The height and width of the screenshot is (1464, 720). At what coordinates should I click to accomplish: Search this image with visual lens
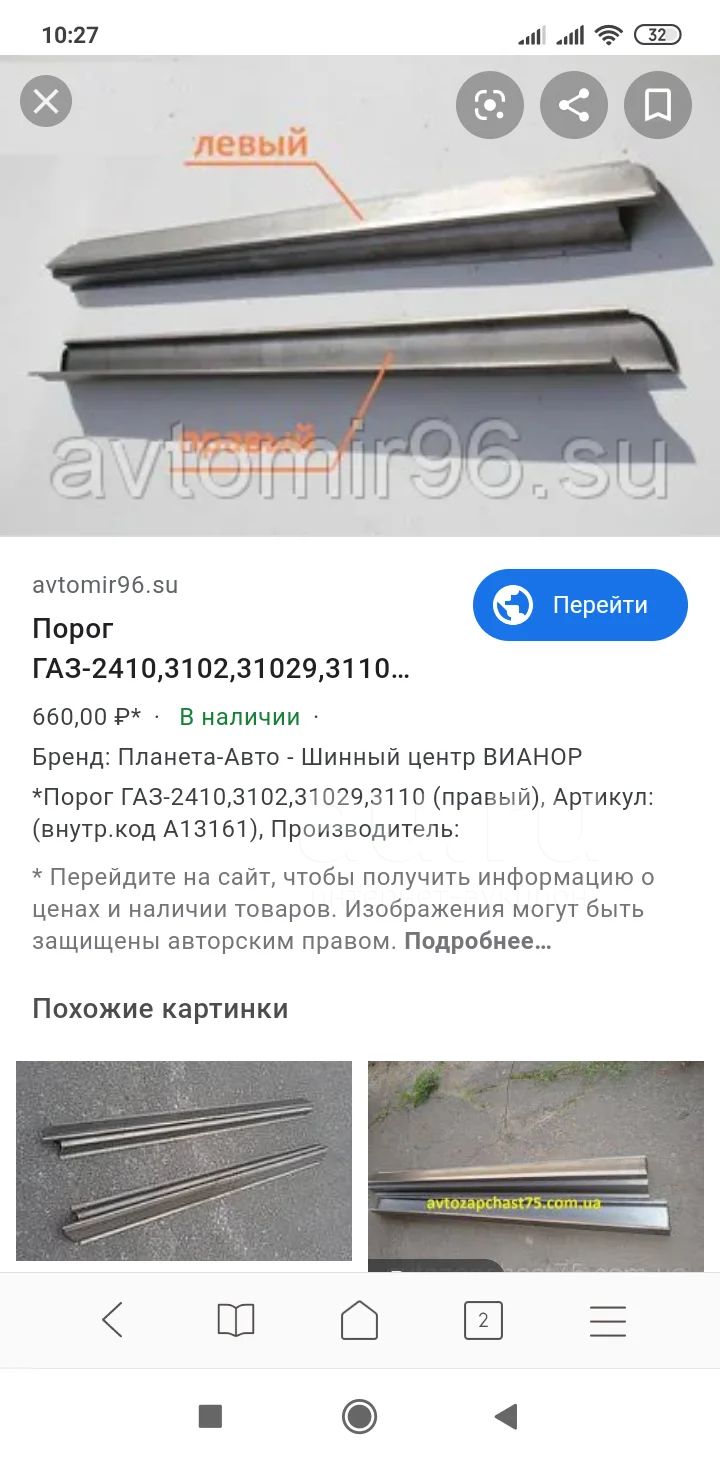point(490,105)
